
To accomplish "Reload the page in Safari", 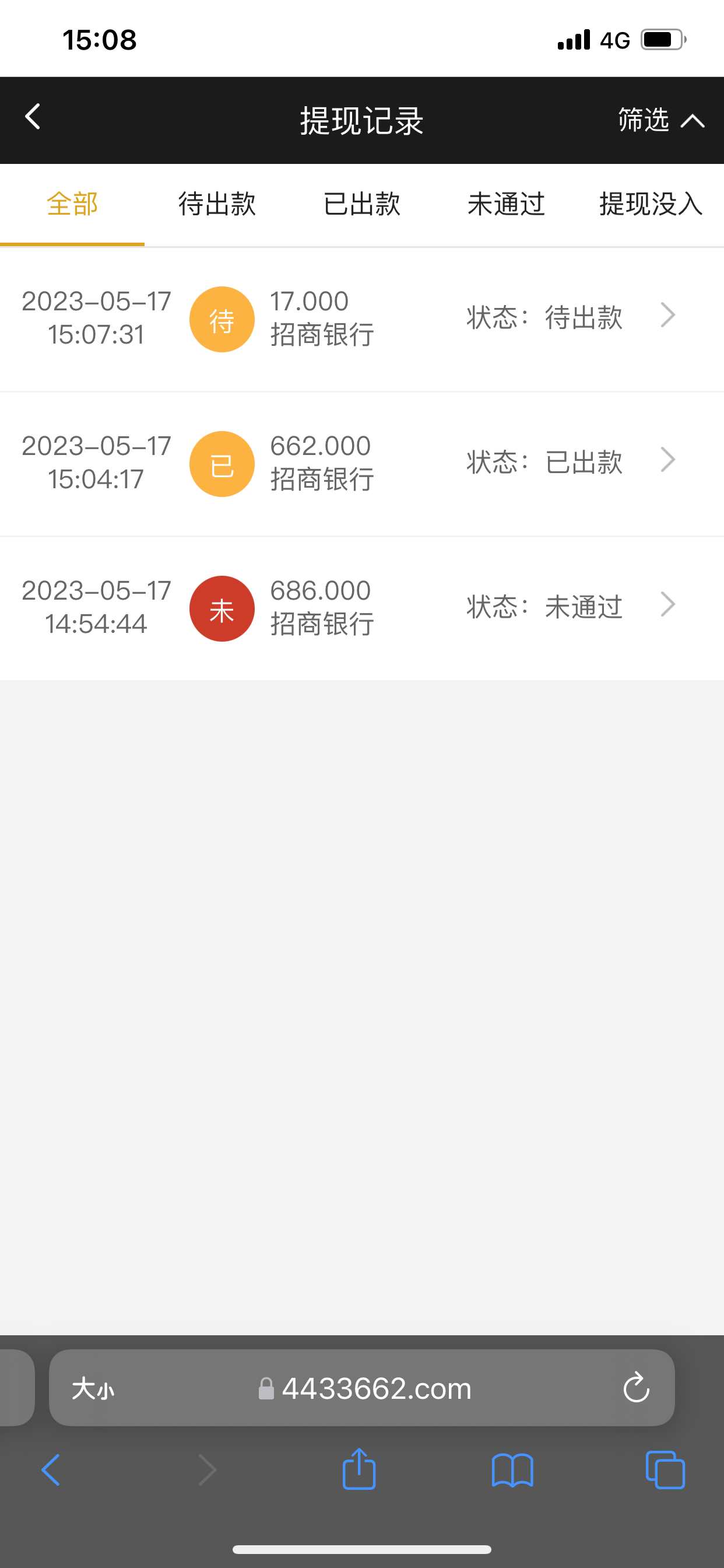I will coord(637,1387).
